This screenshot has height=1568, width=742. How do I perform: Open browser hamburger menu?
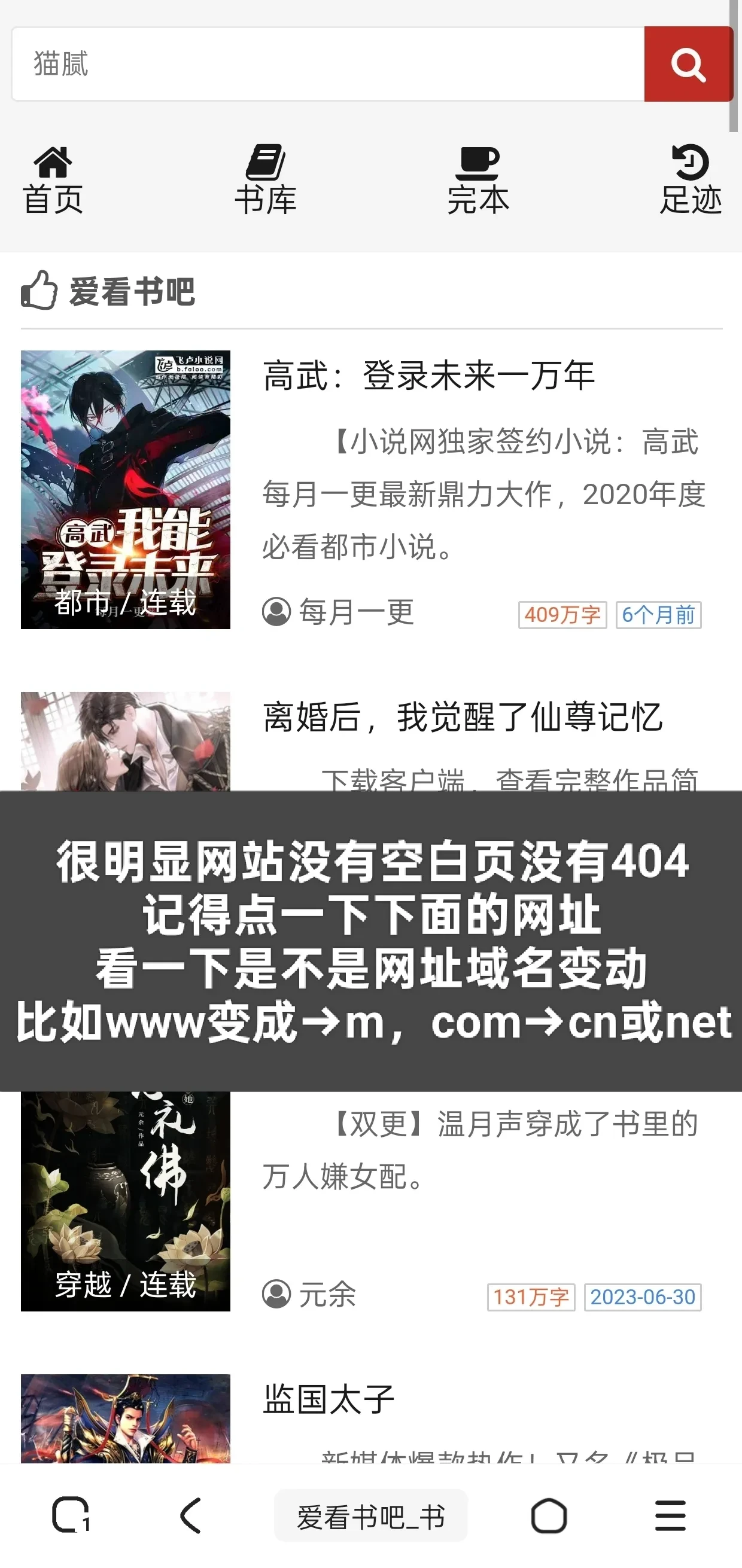tap(670, 1515)
